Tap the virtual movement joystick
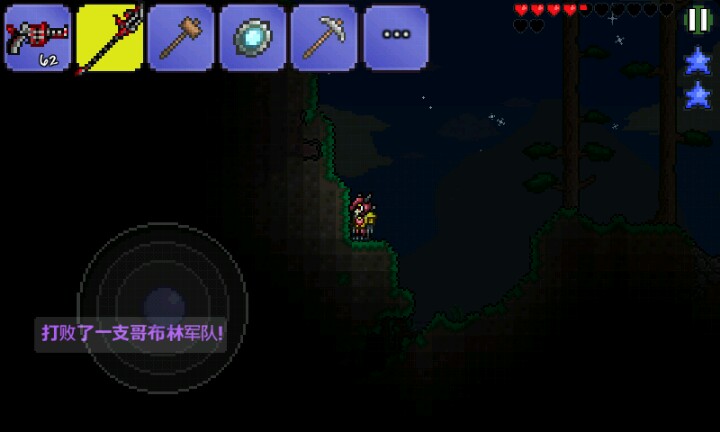This screenshot has height=432, width=720. click(163, 307)
